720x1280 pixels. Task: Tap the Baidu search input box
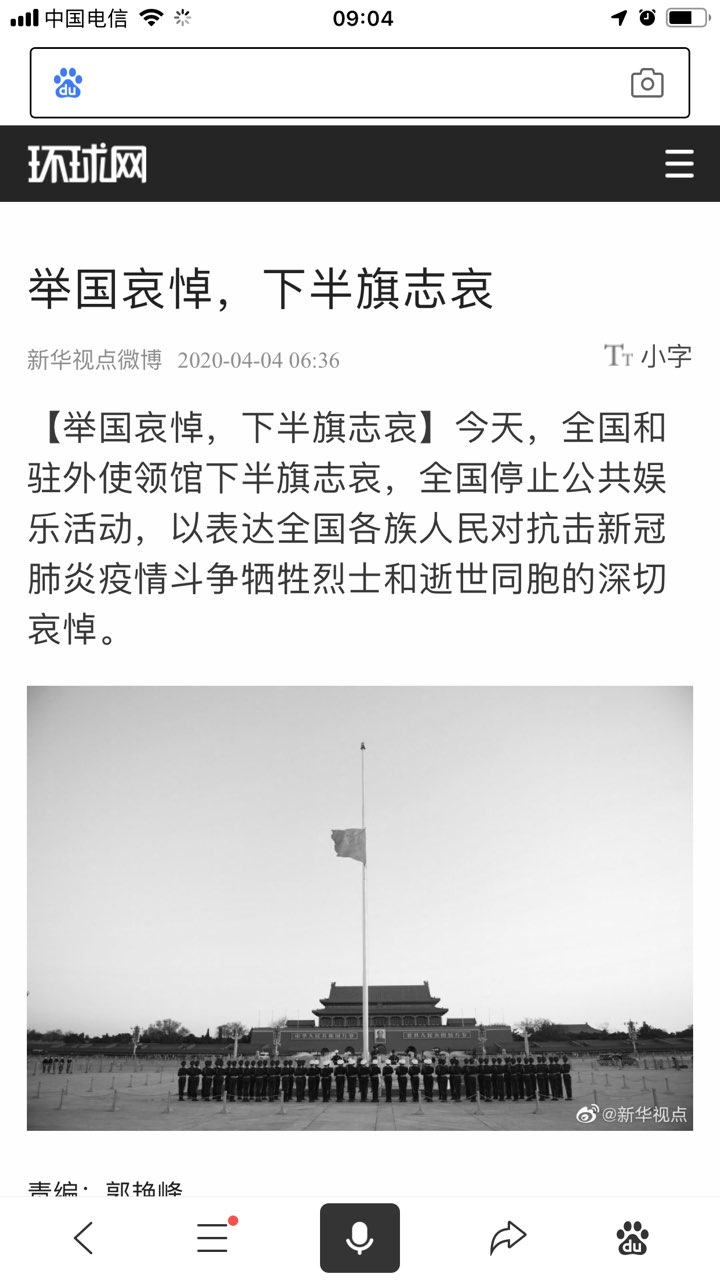(359, 83)
